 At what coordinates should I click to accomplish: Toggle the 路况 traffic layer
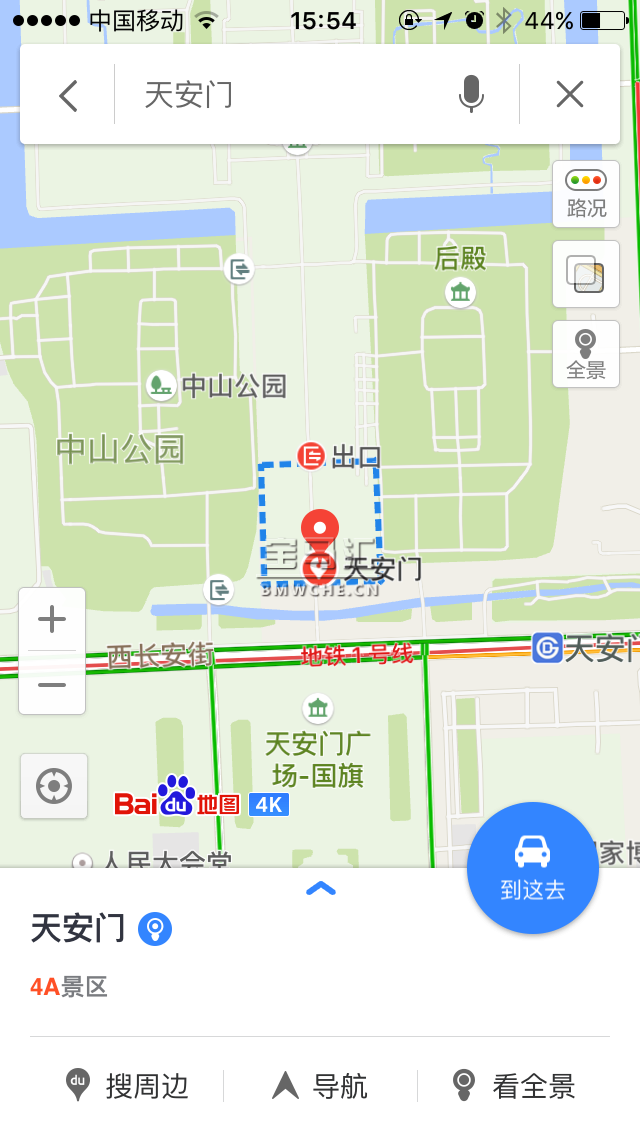[586, 194]
